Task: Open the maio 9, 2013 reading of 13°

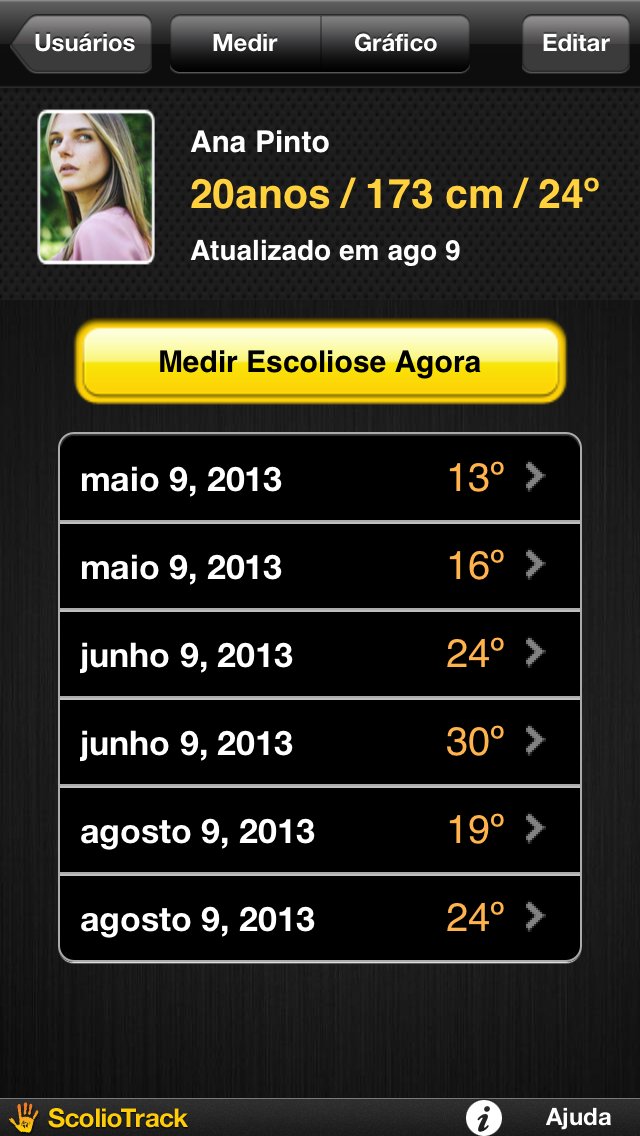Action: (320, 479)
